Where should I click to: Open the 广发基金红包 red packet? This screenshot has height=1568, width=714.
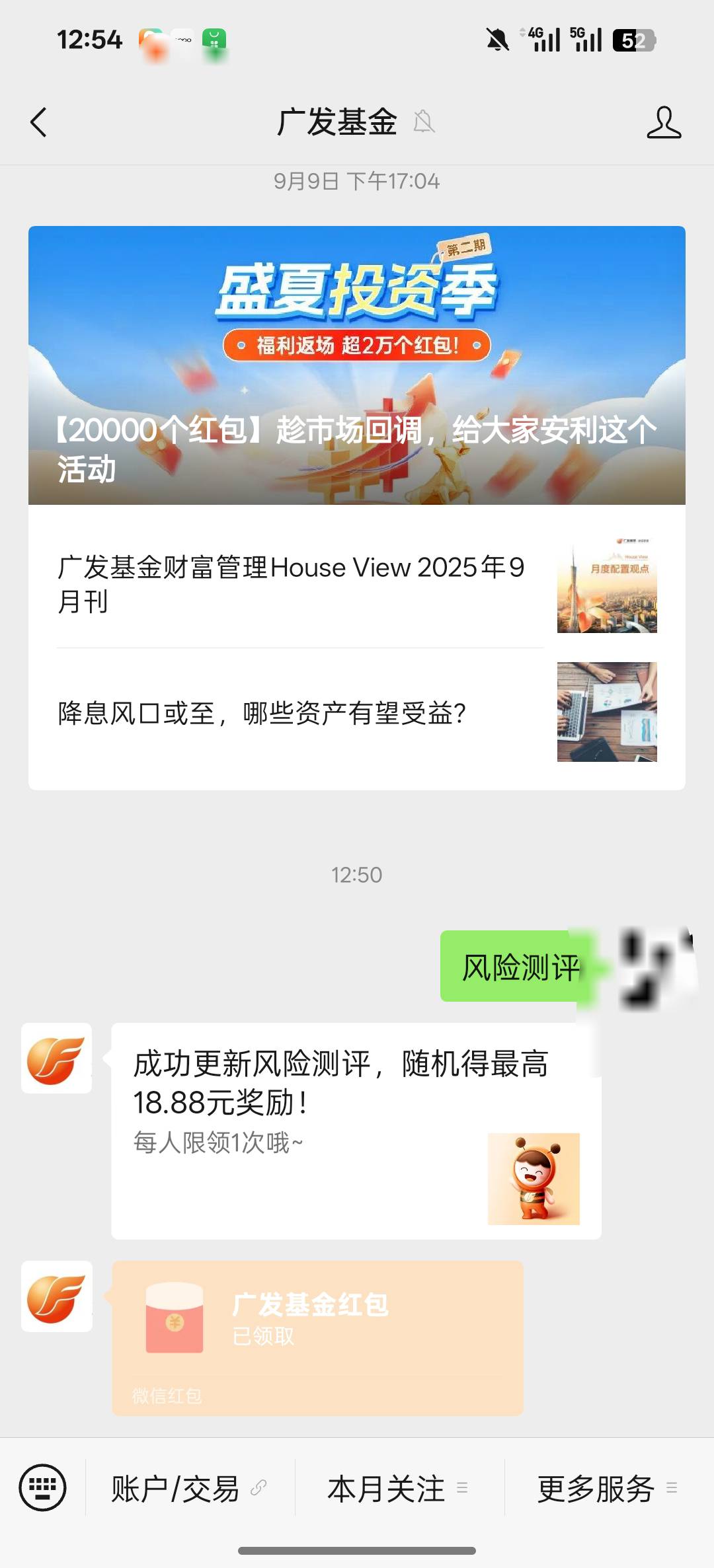pos(318,1338)
